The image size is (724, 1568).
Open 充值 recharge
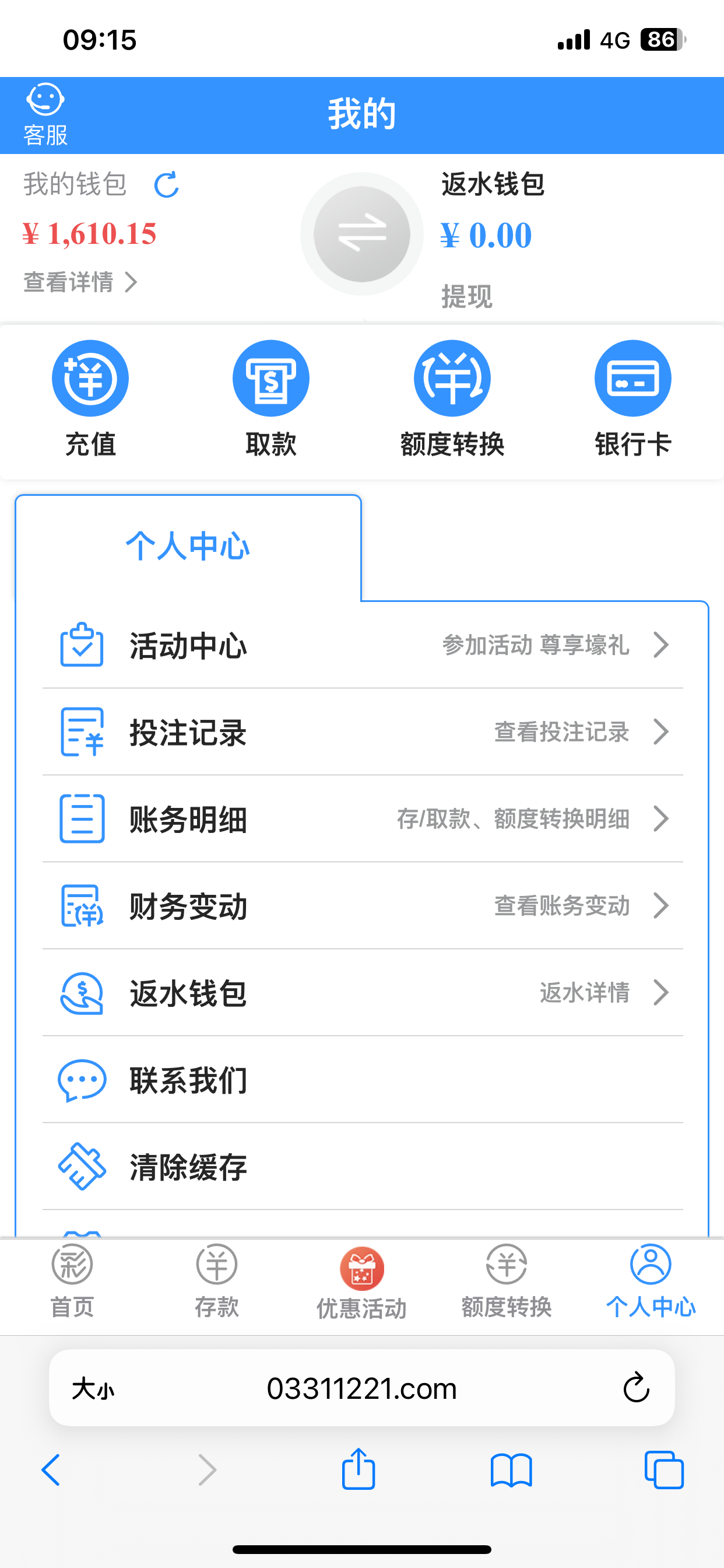[x=90, y=397]
